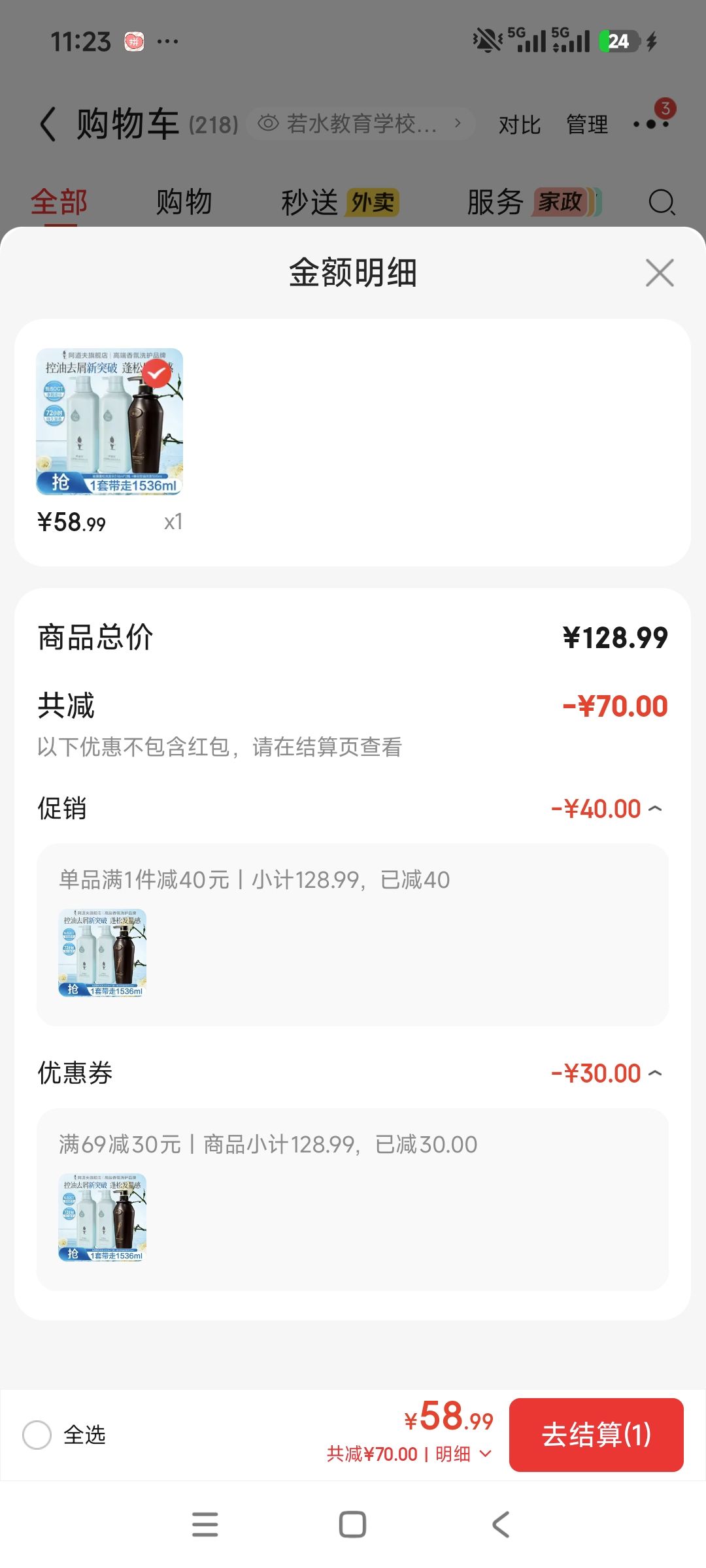Switch to the 购物 tab
Viewport: 706px width, 1568px height.
[184, 202]
